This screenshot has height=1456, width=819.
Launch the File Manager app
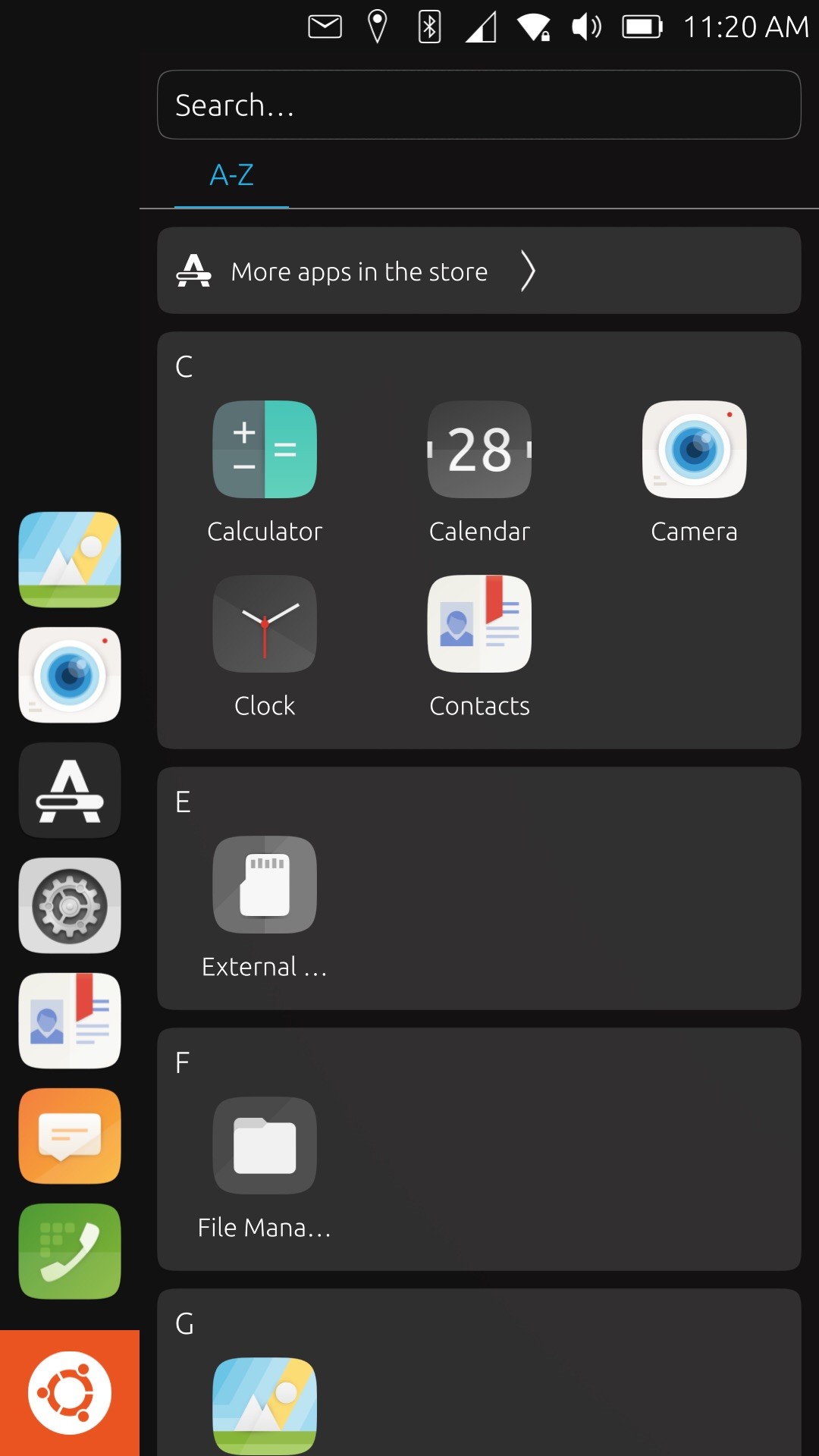(265, 1146)
